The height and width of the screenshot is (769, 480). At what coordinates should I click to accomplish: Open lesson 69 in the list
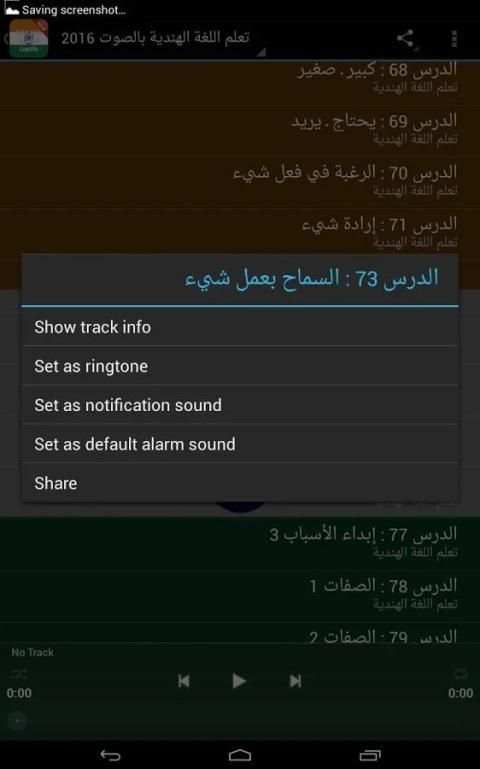click(240, 128)
